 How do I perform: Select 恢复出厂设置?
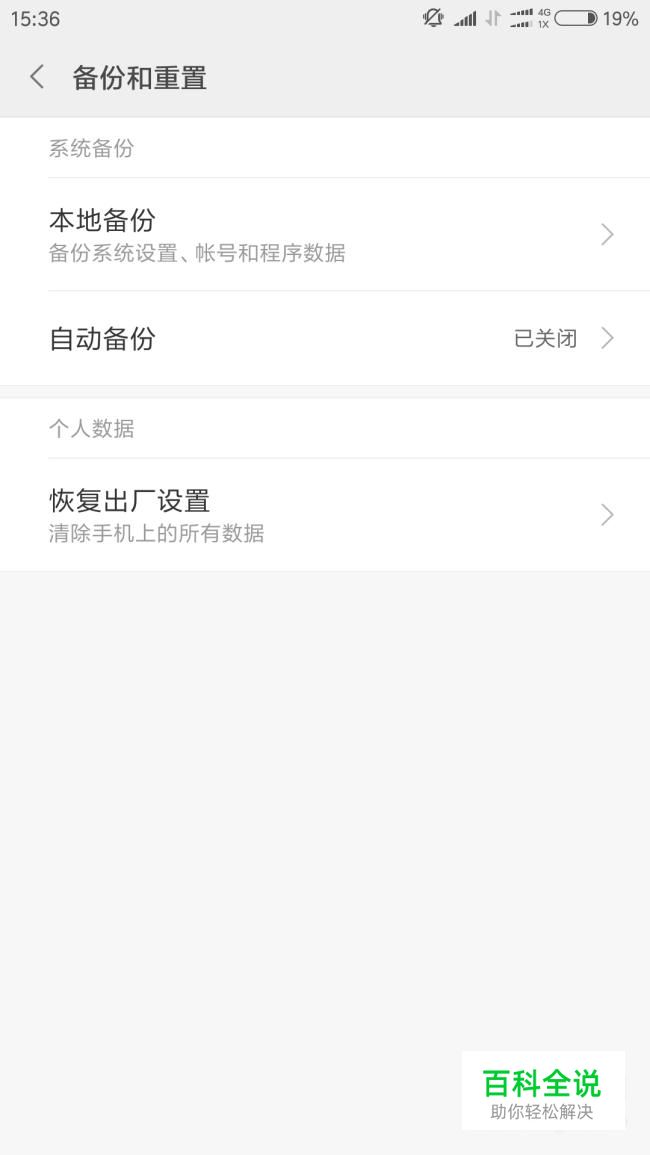click(x=325, y=514)
